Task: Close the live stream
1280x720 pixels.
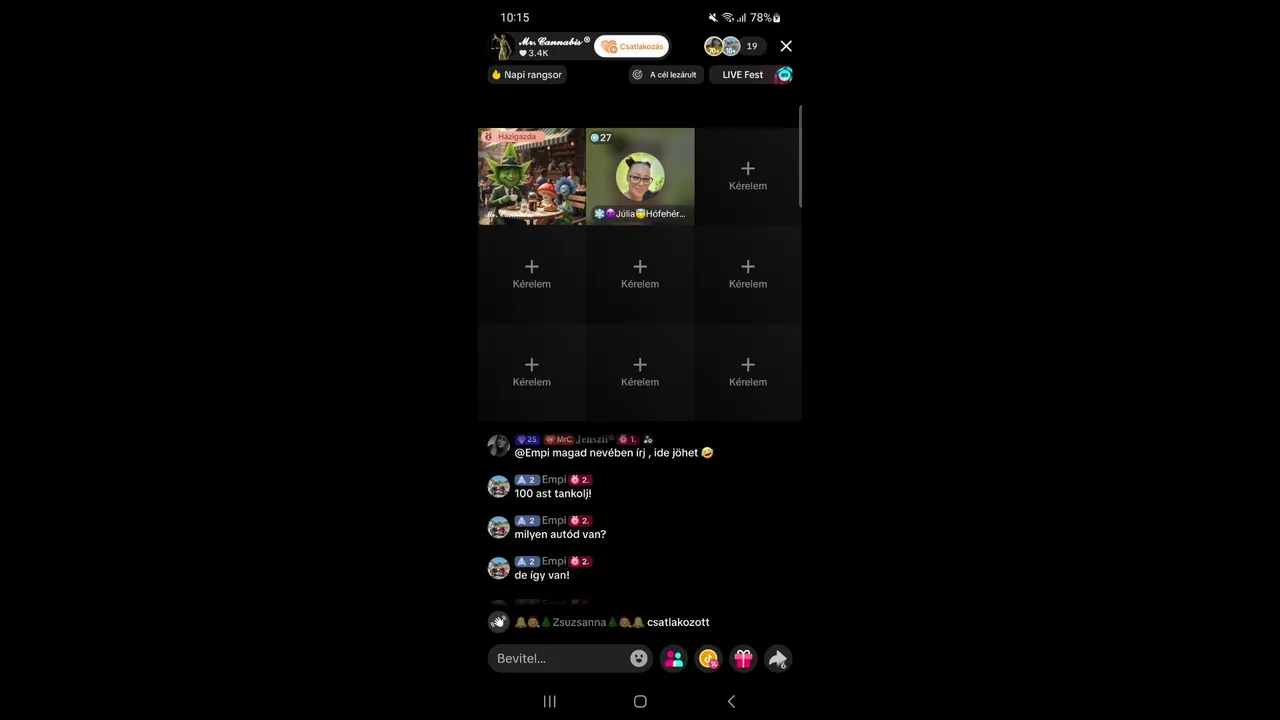Action: pos(786,46)
